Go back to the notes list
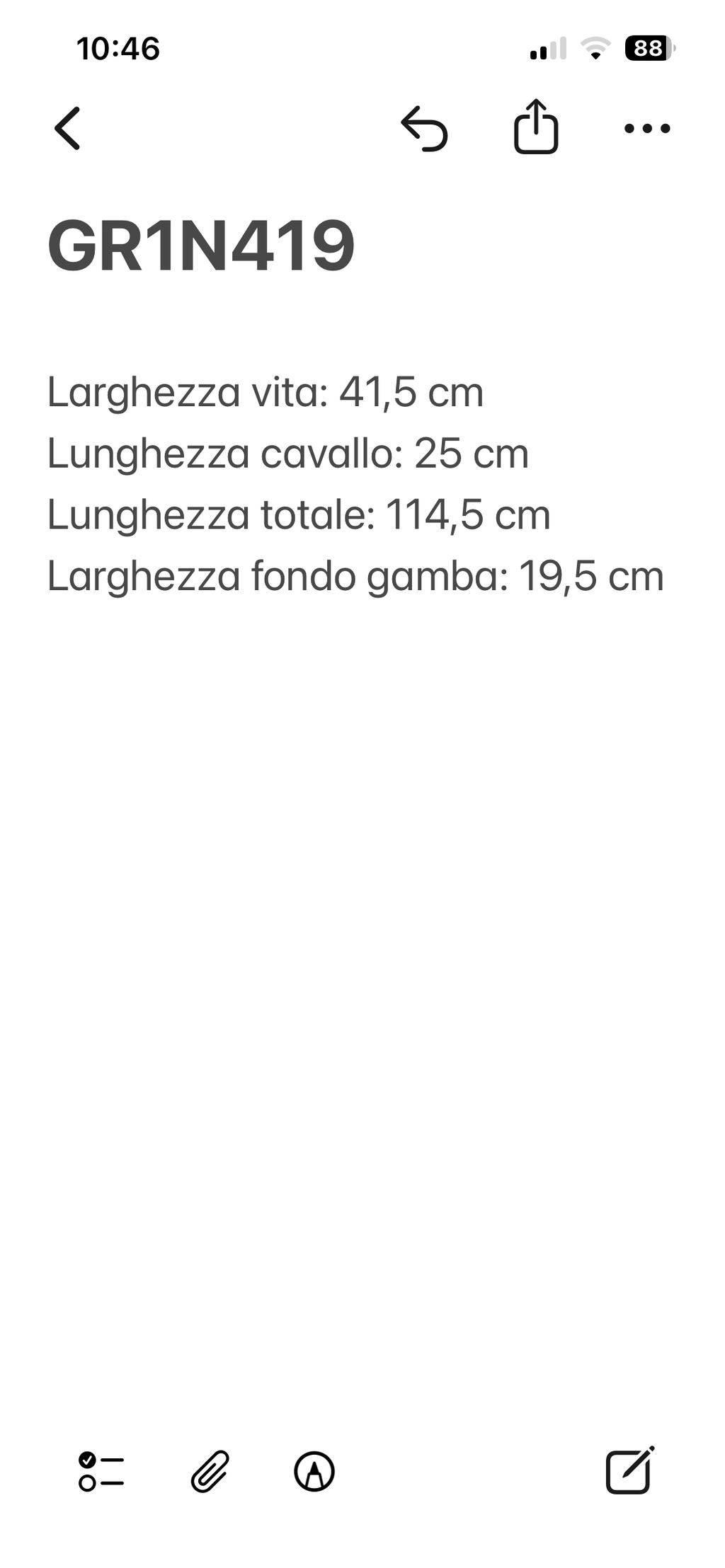 click(x=68, y=129)
